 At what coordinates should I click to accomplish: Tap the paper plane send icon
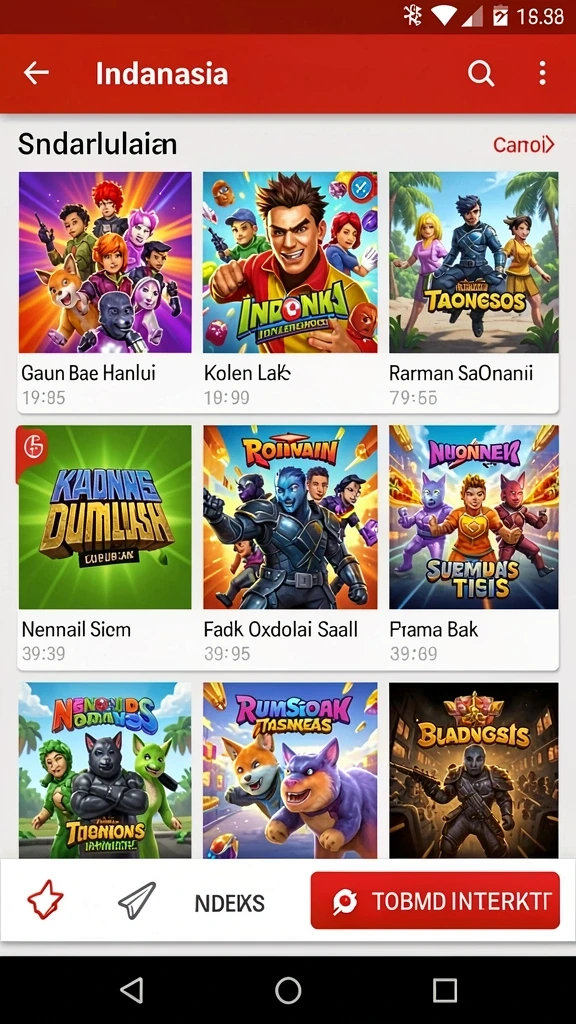tap(137, 901)
